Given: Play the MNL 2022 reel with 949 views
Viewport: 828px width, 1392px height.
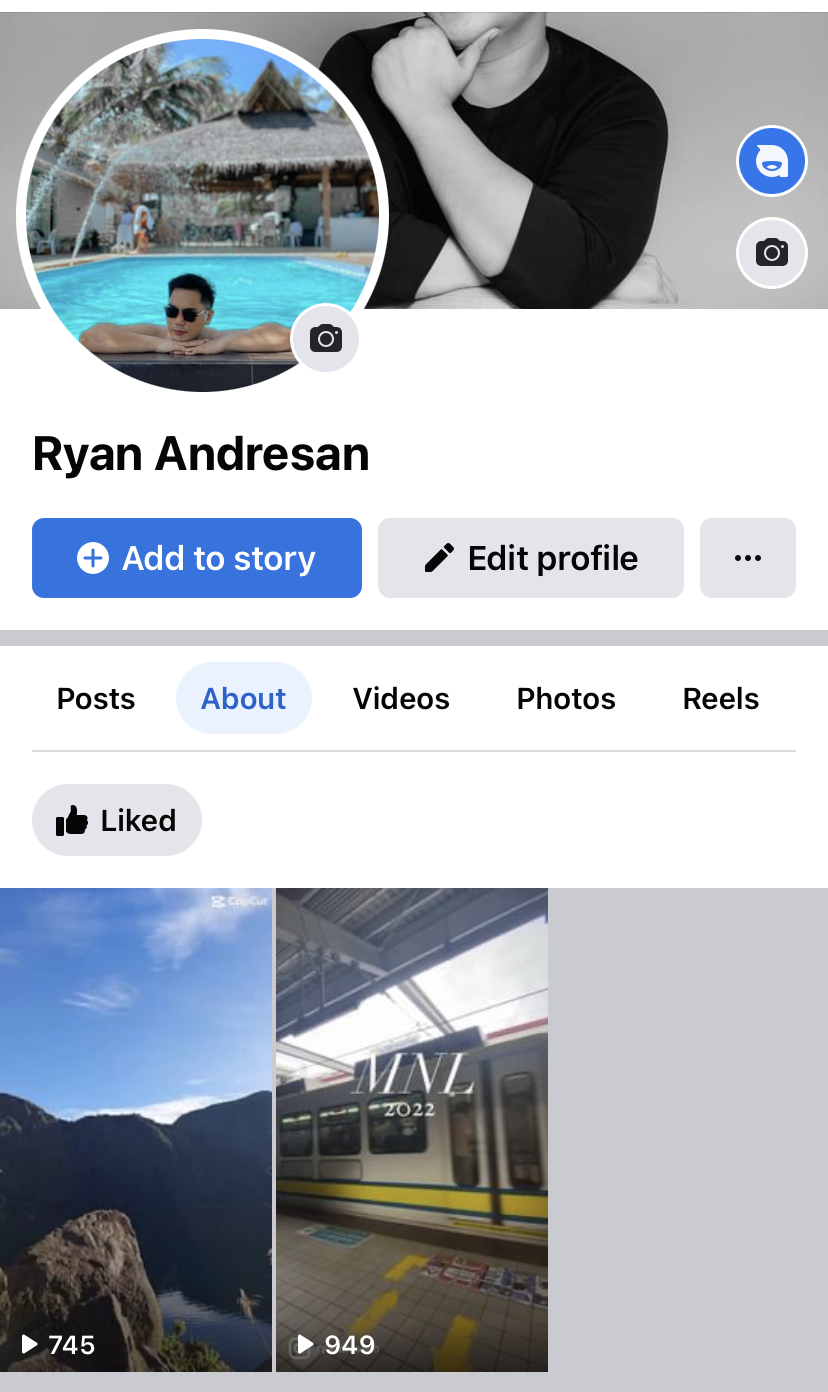Looking at the screenshot, I should point(412,1130).
